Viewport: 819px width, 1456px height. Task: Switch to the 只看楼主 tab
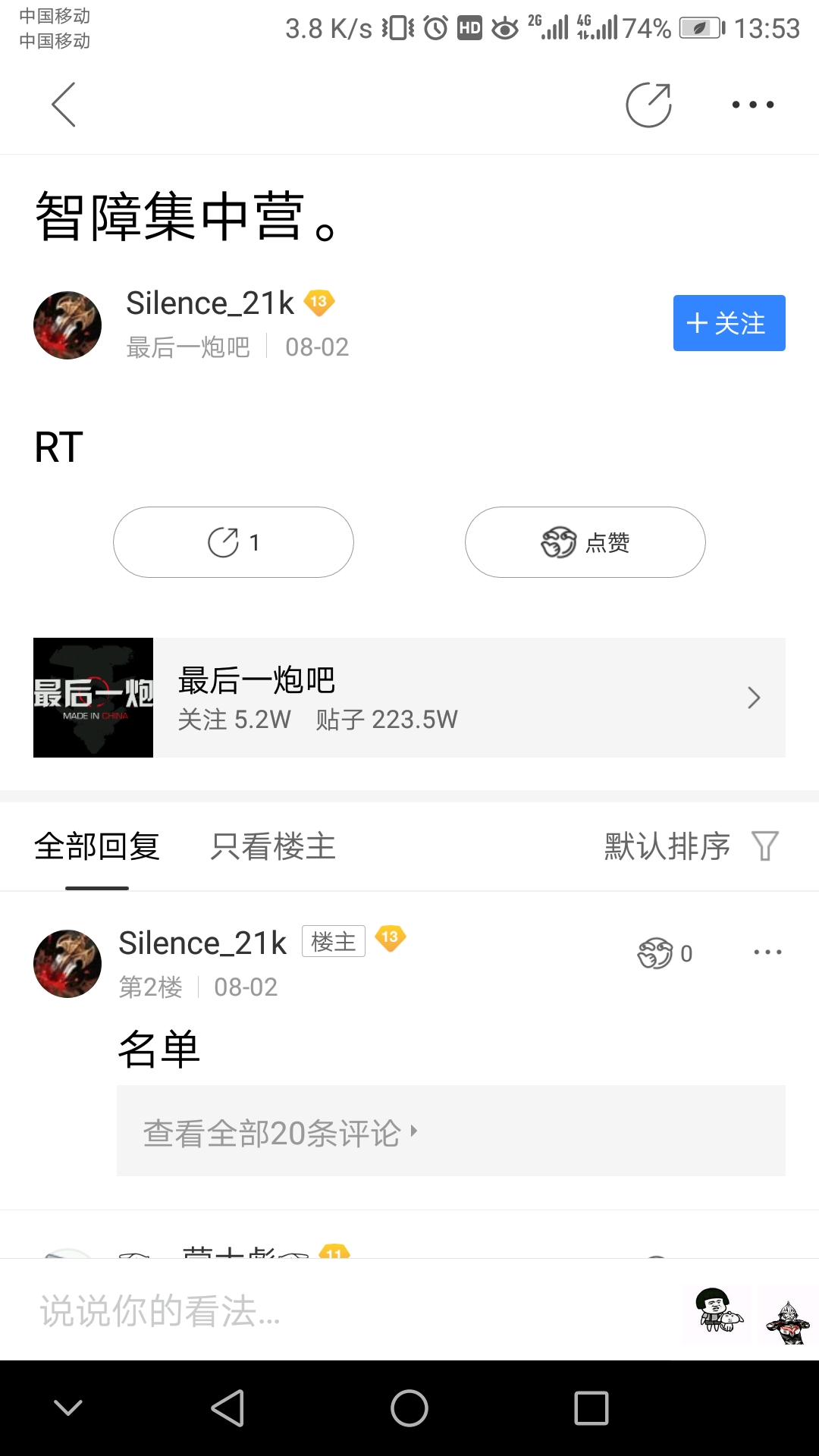(272, 846)
